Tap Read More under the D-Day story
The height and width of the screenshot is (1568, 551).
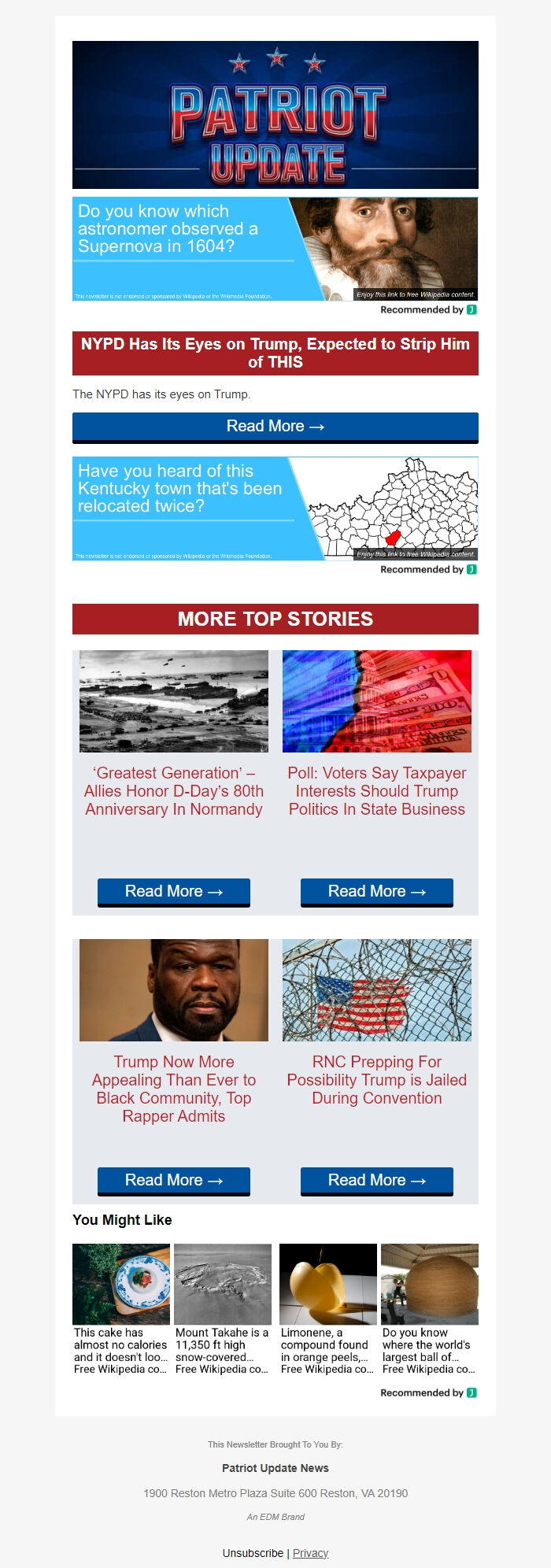coord(174,892)
